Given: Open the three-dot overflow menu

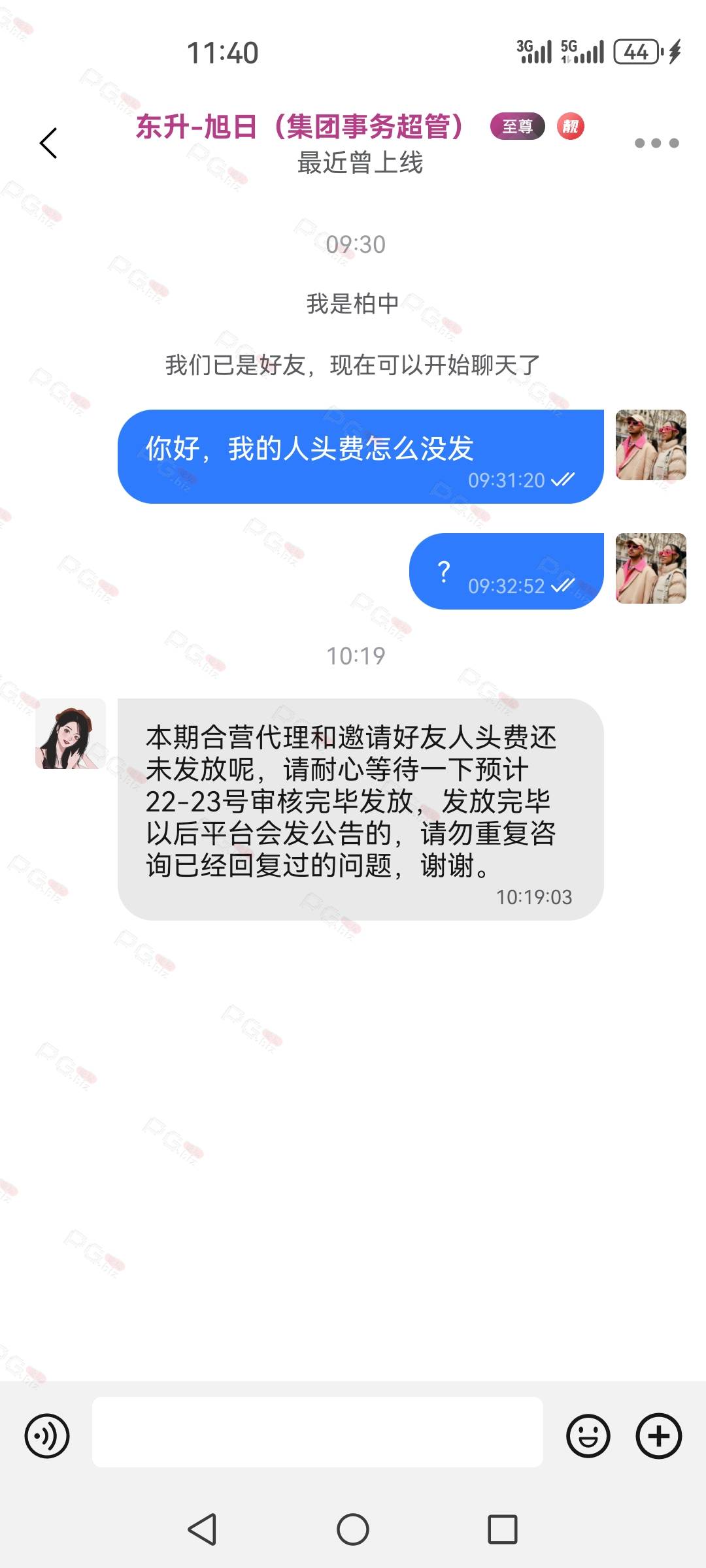Looking at the screenshot, I should (x=656, y=143).
